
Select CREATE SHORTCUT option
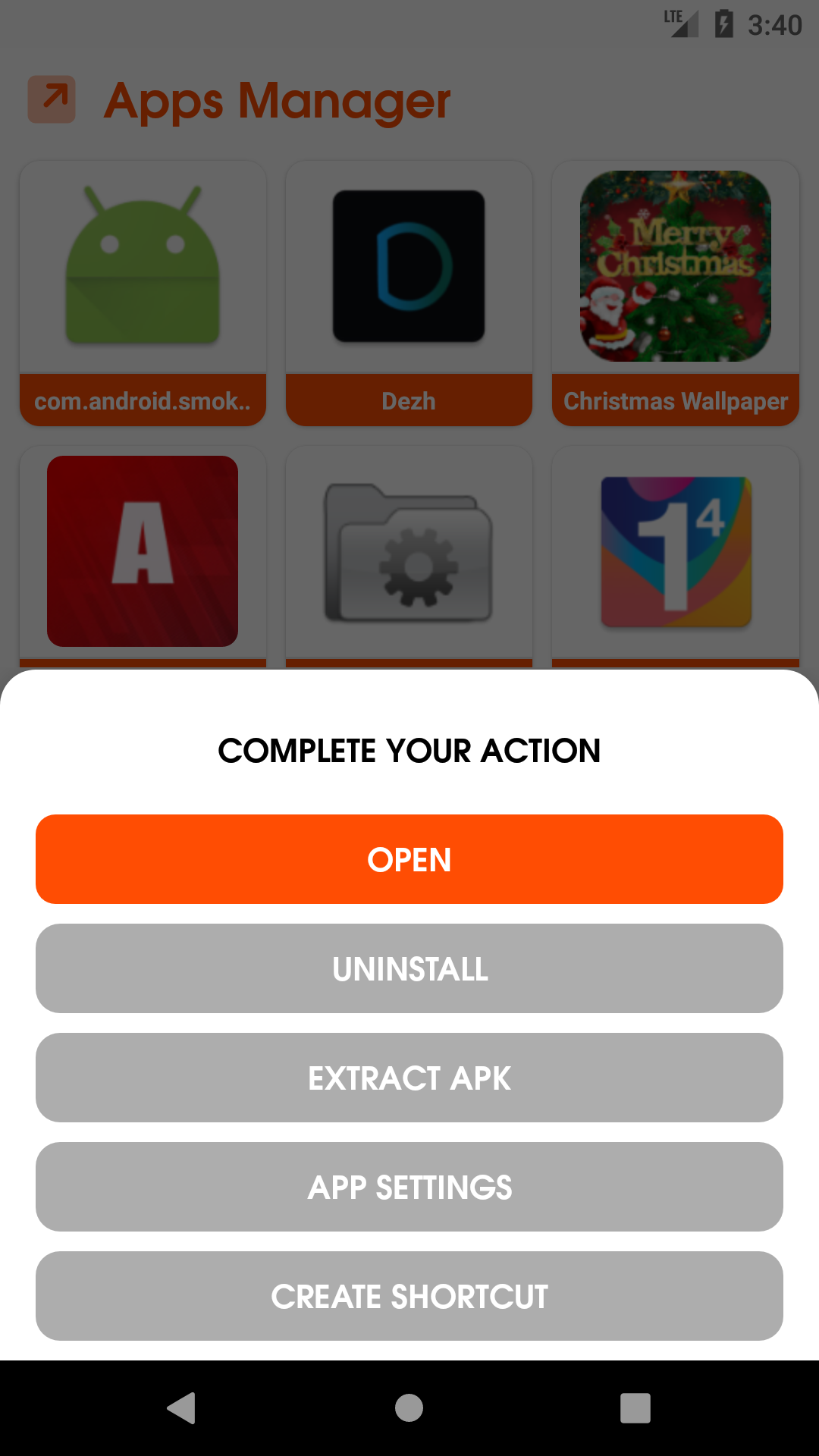[409, 1296]
